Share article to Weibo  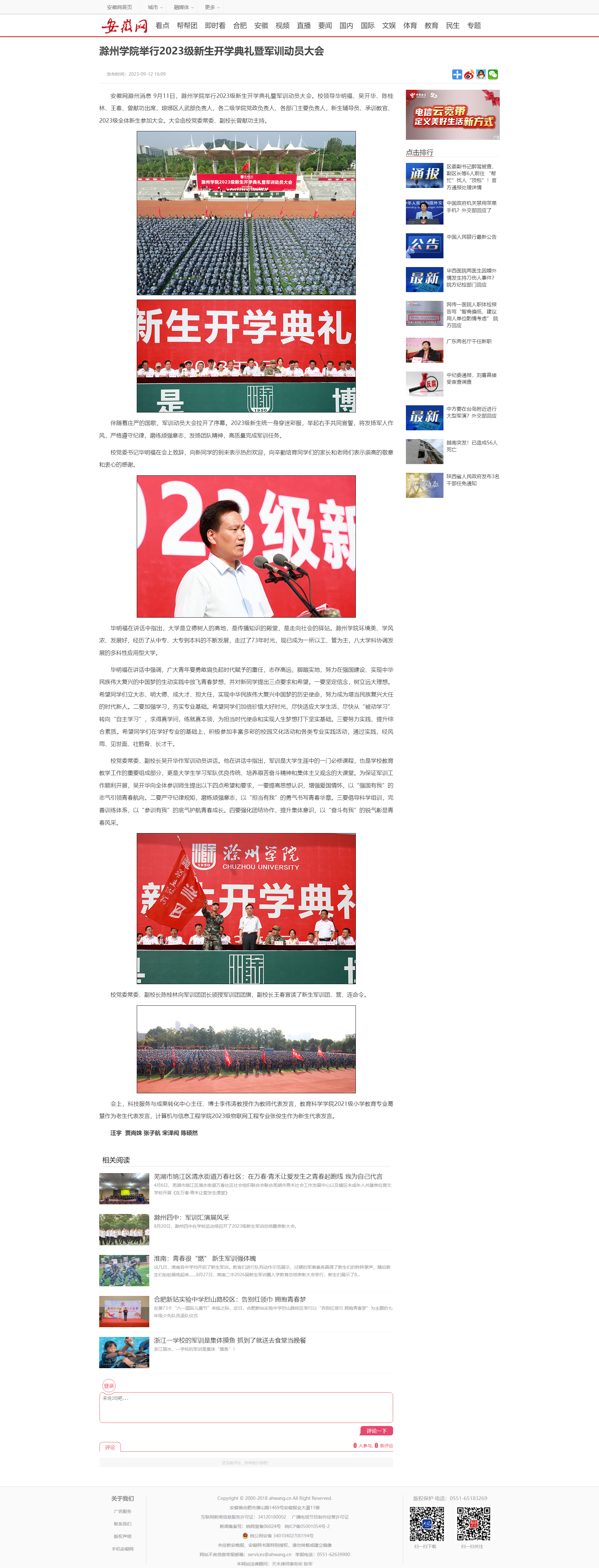[468, 74]
